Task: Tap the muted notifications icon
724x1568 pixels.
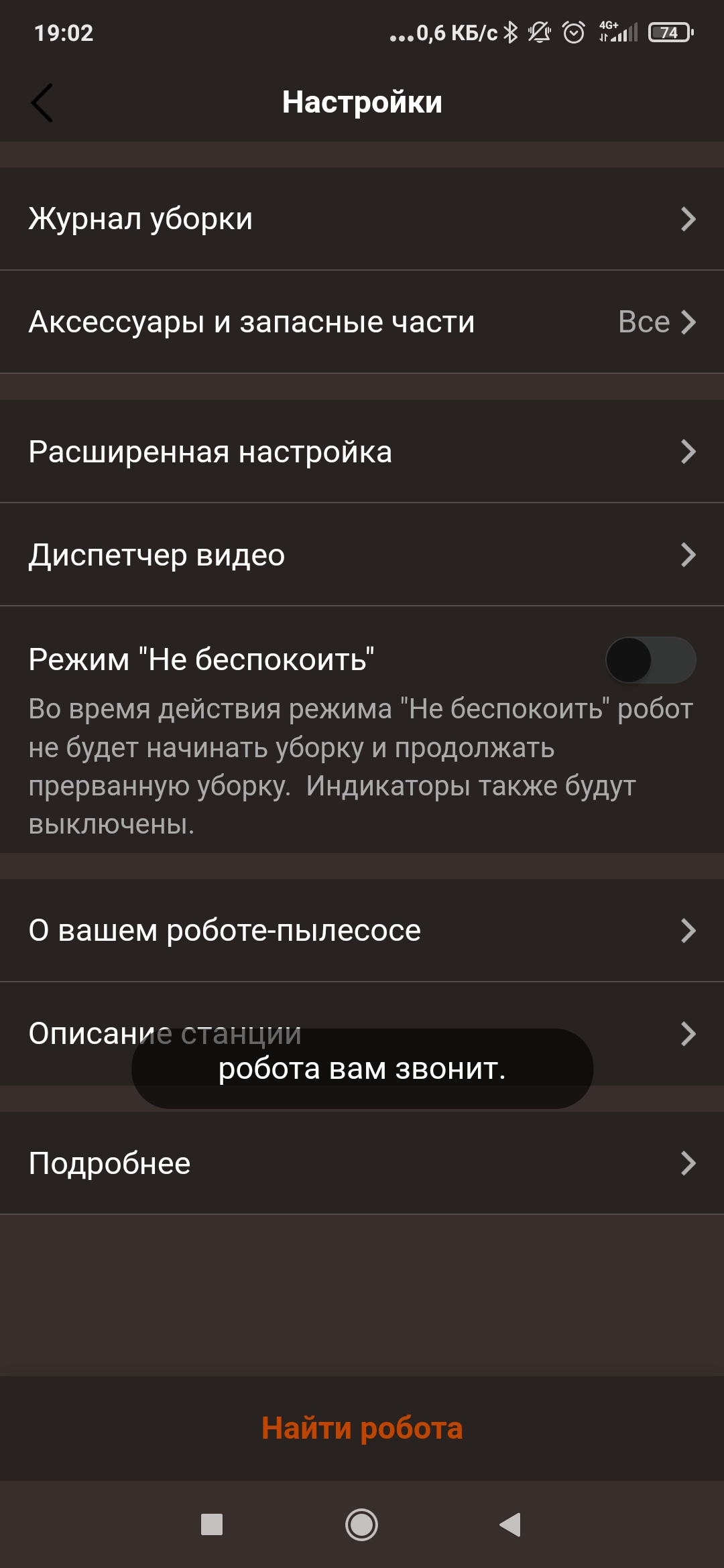Action: click(540, 32)
